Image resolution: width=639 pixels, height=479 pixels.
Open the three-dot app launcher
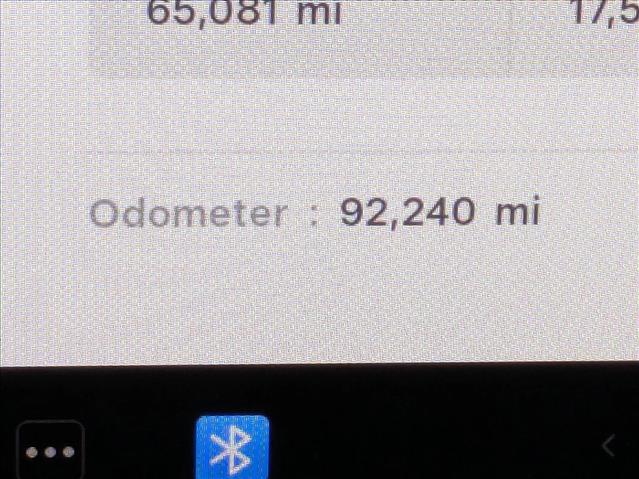pos(50,452)
